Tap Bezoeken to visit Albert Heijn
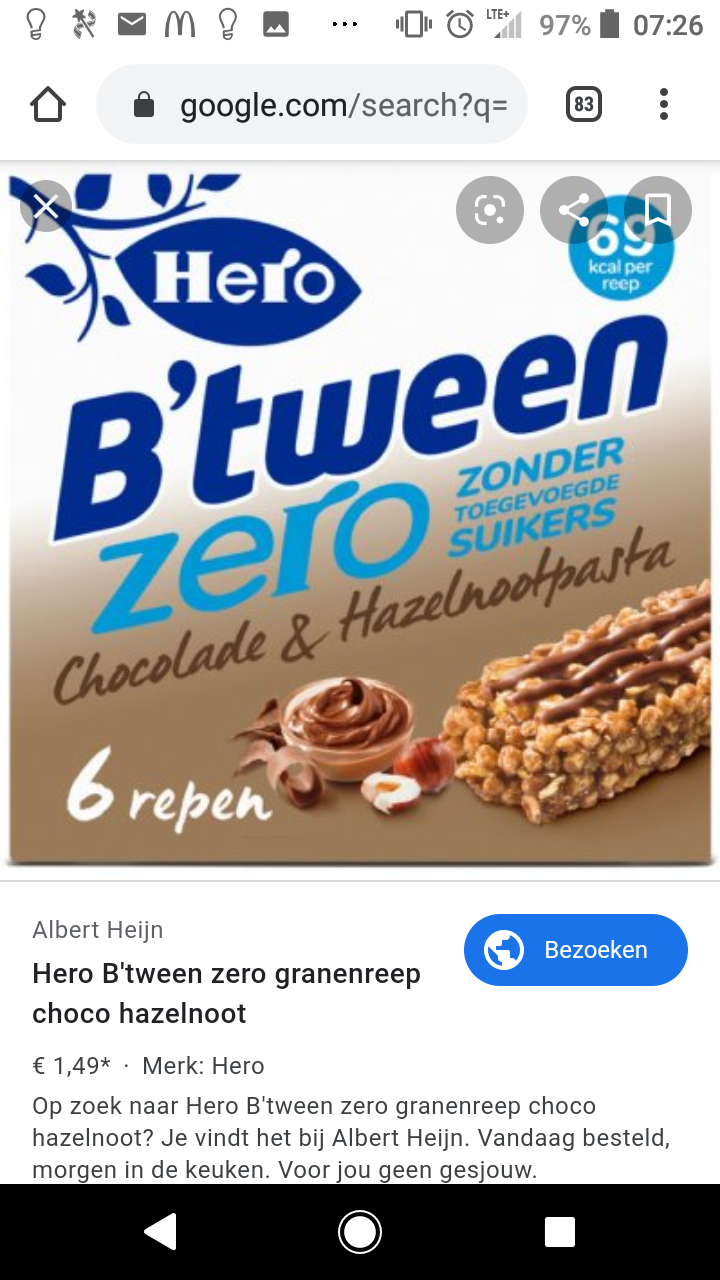This screenshot has height=1280, width=720. [x=576, y=950]
